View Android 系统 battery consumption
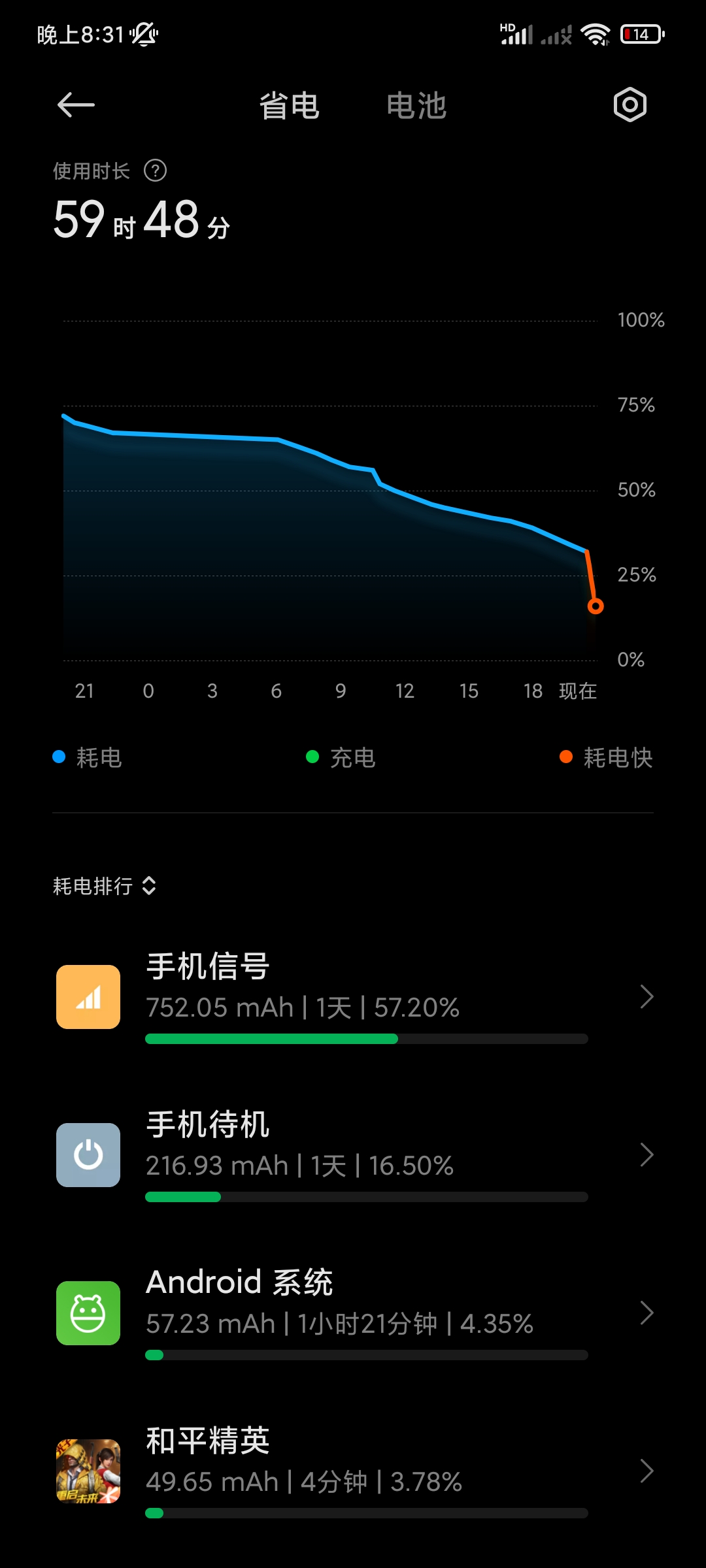706x1568 pixels. [353, 1313]
